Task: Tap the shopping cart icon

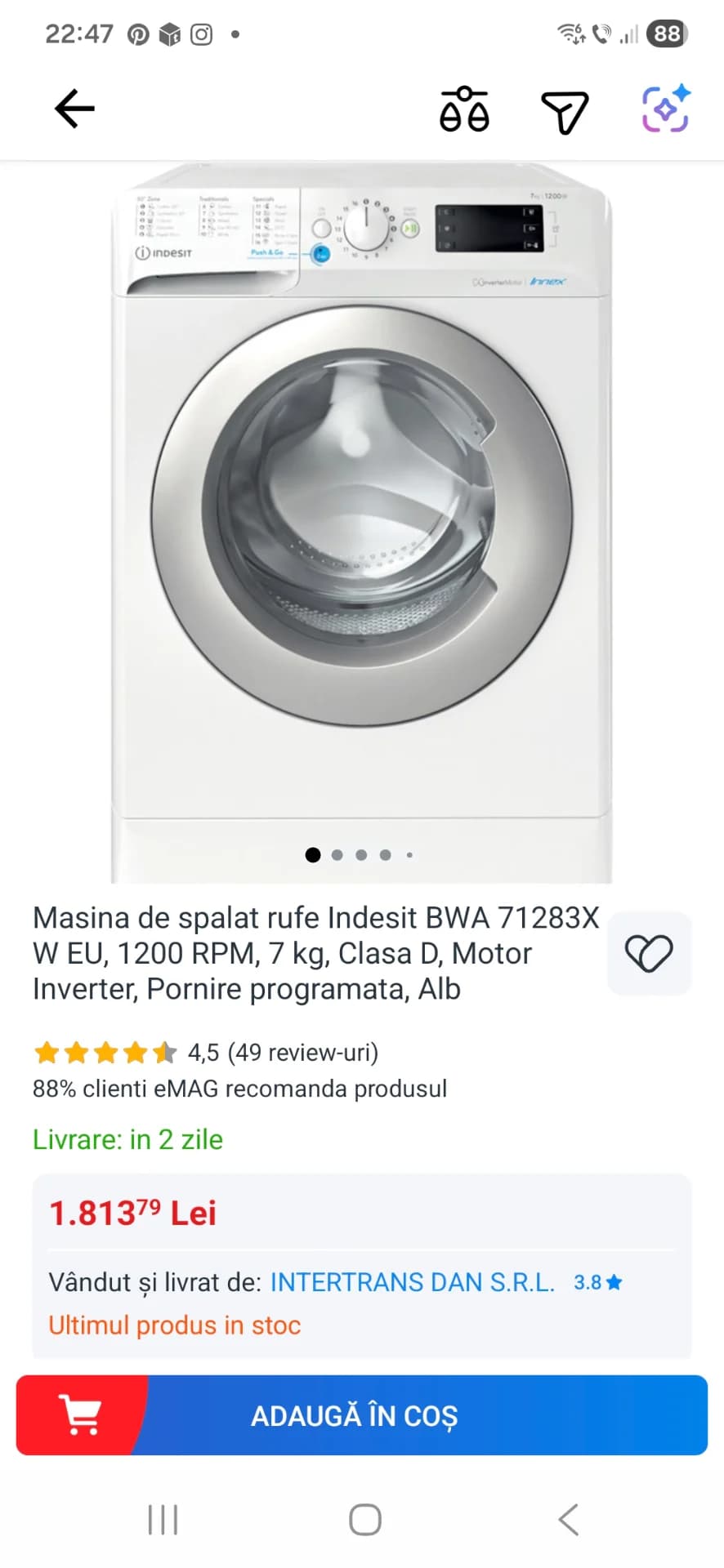Action: (81, 1416)
